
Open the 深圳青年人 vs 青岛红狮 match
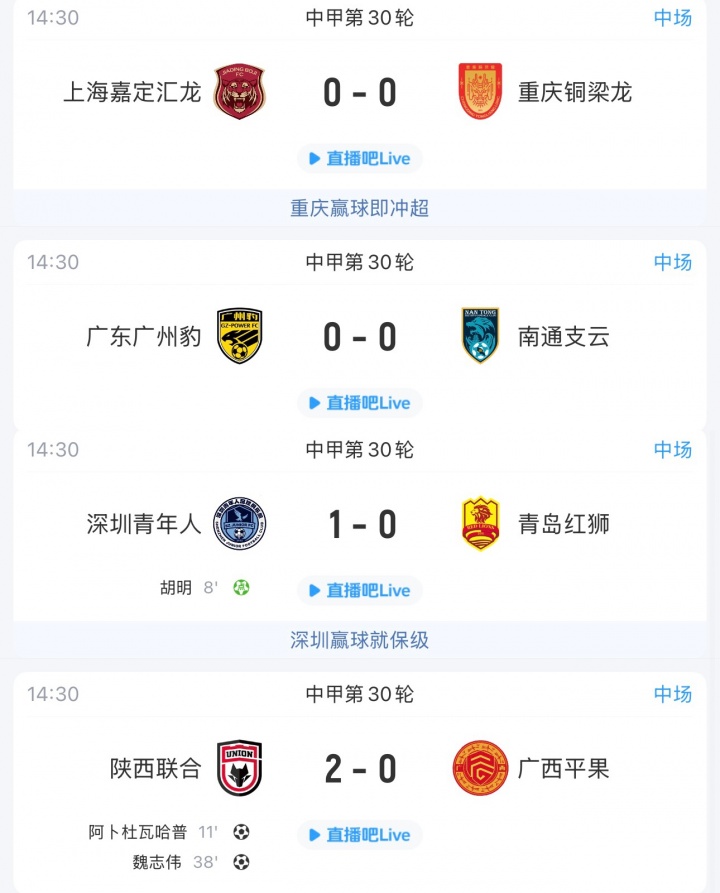tap(360, 524)
